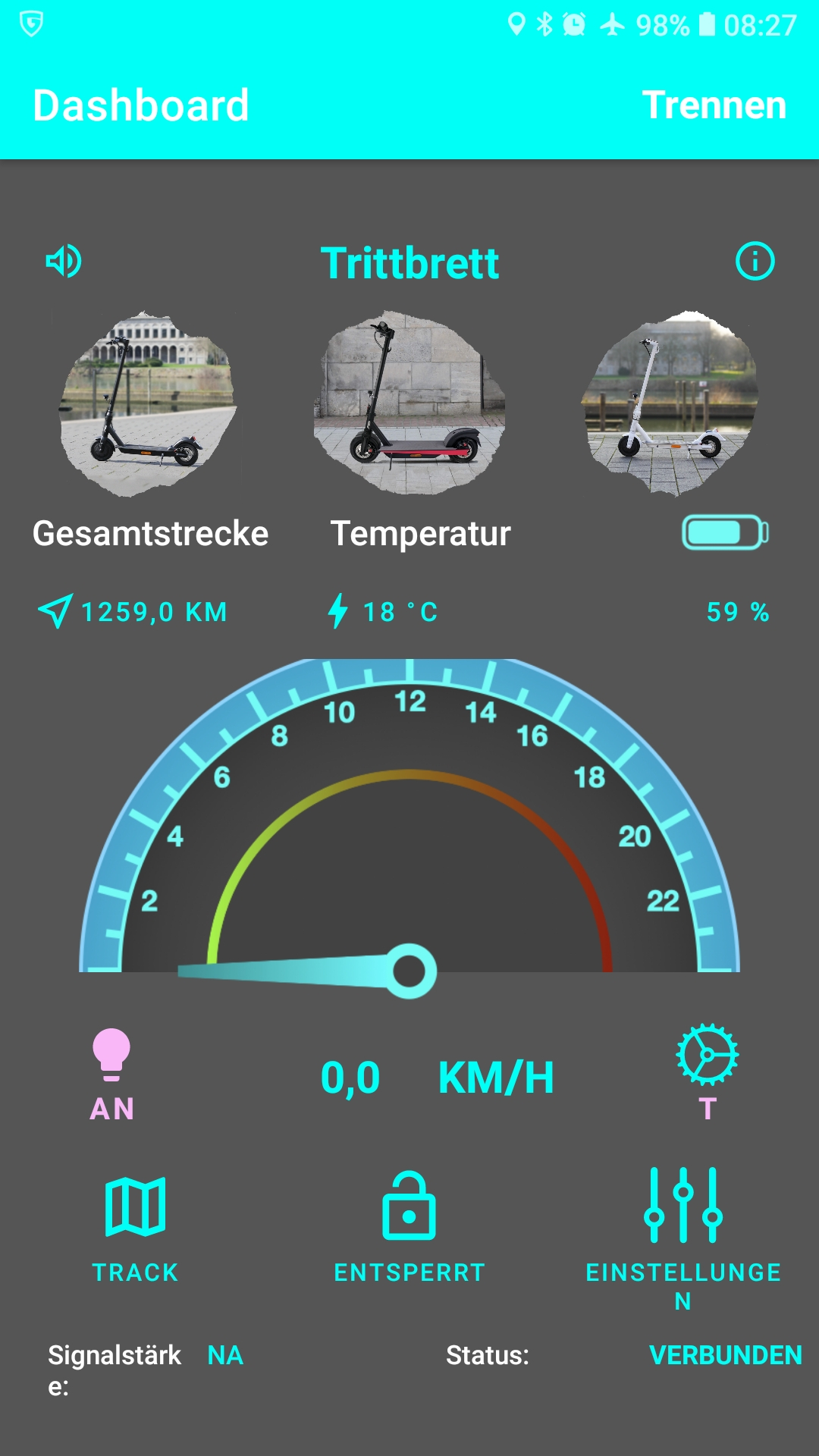
Task: Open the info icon next to Trittbrett
Action: coord(755,262)
